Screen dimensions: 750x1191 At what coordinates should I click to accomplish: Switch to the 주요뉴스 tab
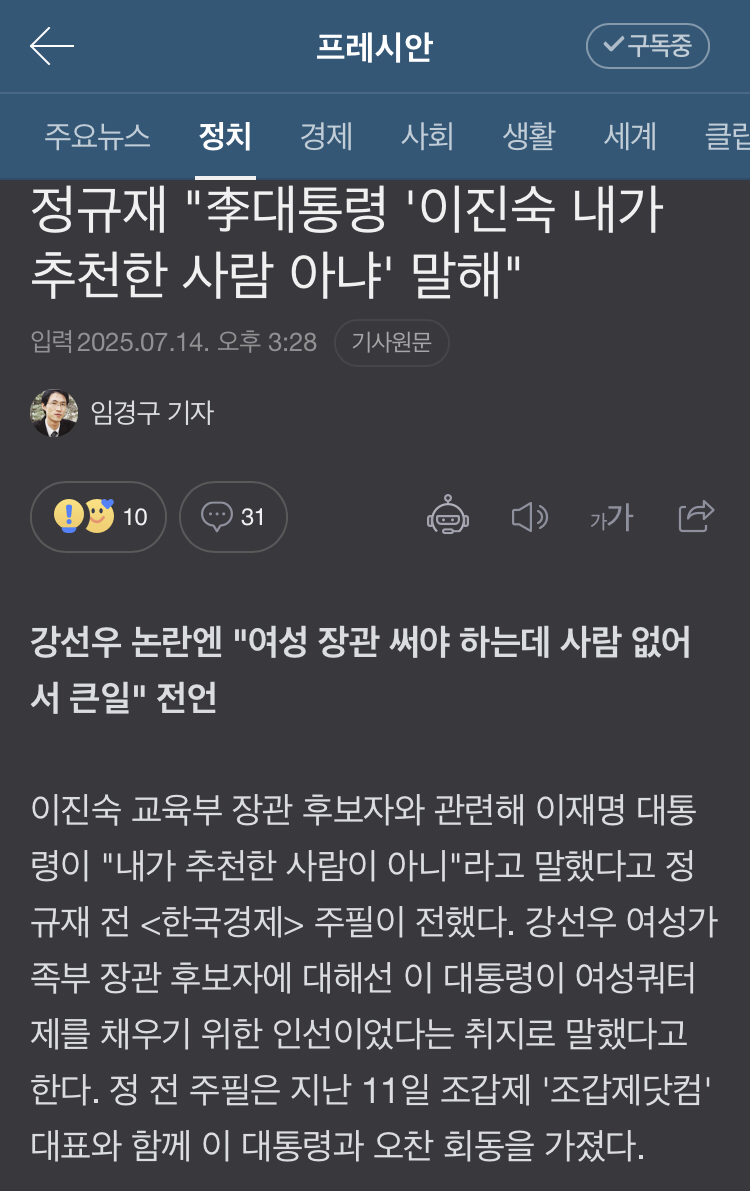[x=97, y=136]
